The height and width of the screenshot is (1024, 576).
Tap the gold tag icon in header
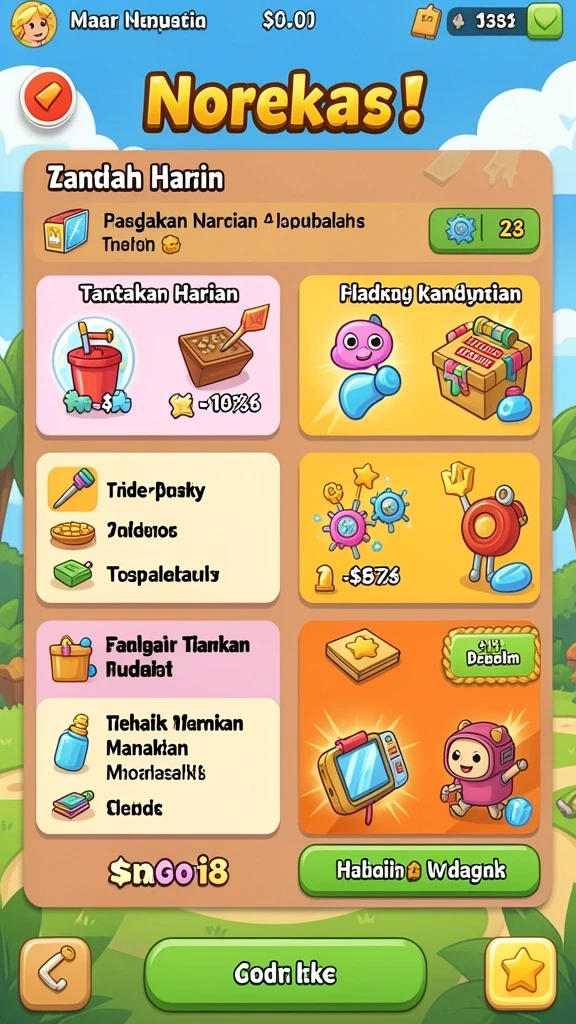425,22
